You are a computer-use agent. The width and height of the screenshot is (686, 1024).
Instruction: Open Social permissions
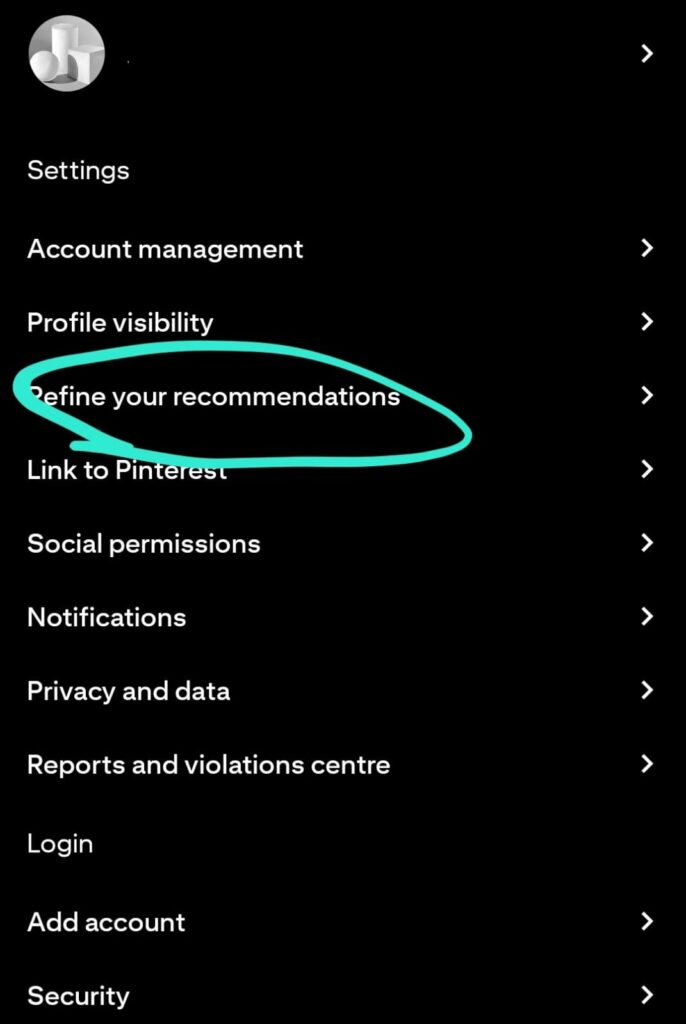143,544
